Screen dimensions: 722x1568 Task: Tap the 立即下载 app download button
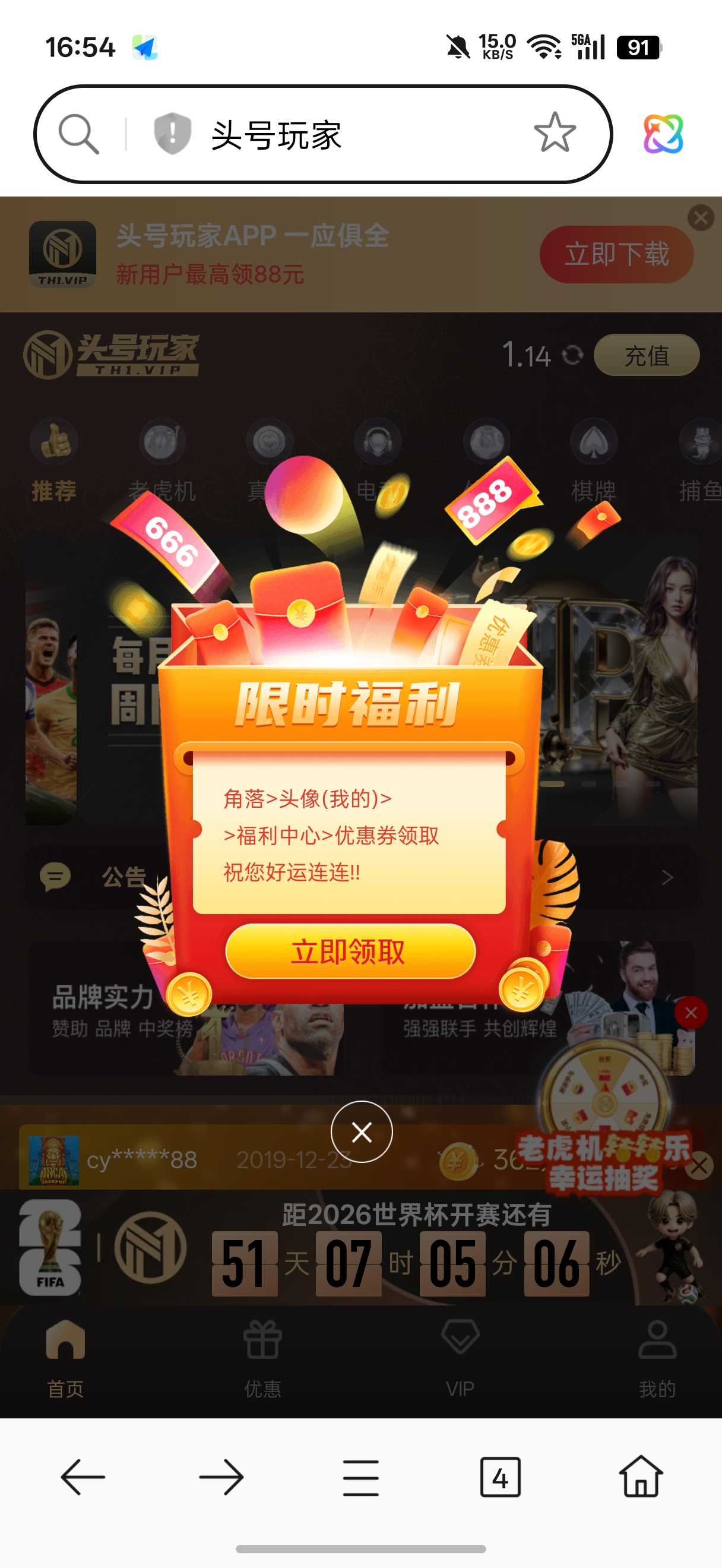616,254
